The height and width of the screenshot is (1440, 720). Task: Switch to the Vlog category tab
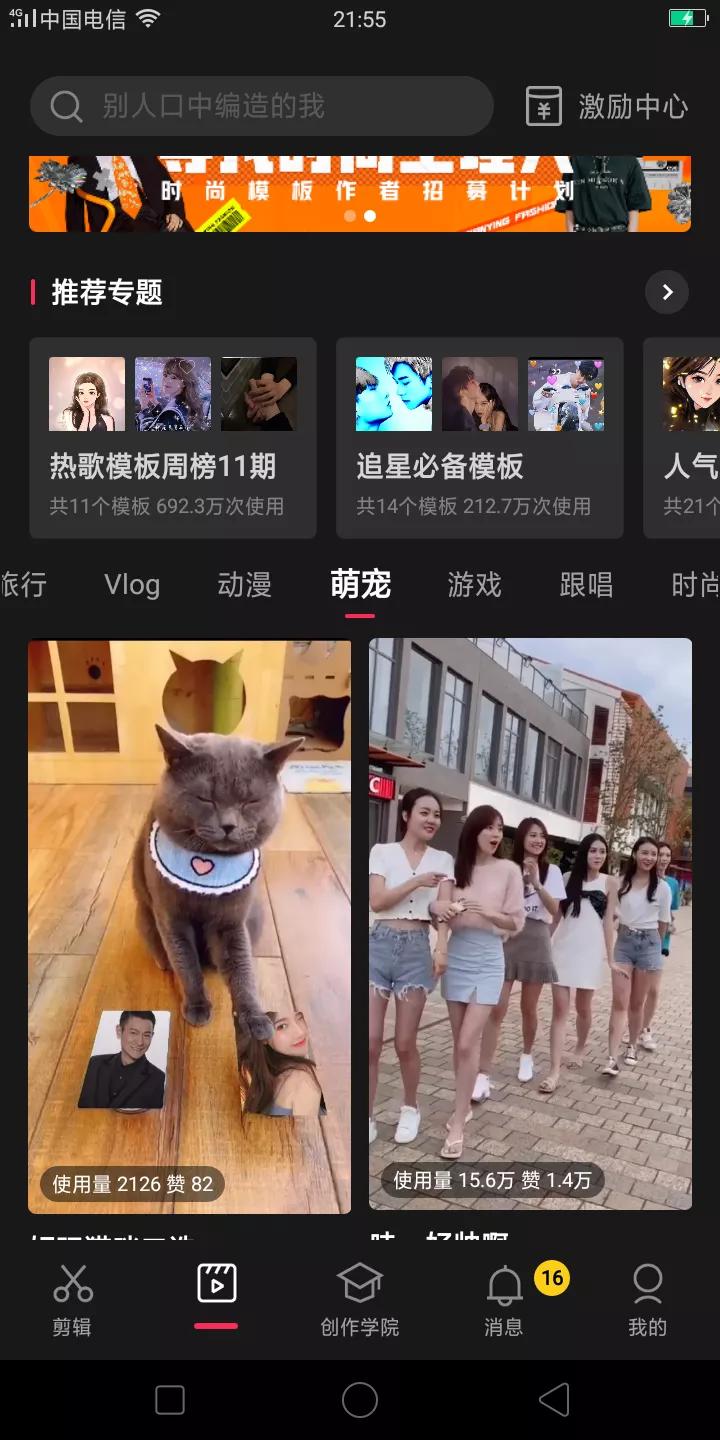[x=131, y=584]
